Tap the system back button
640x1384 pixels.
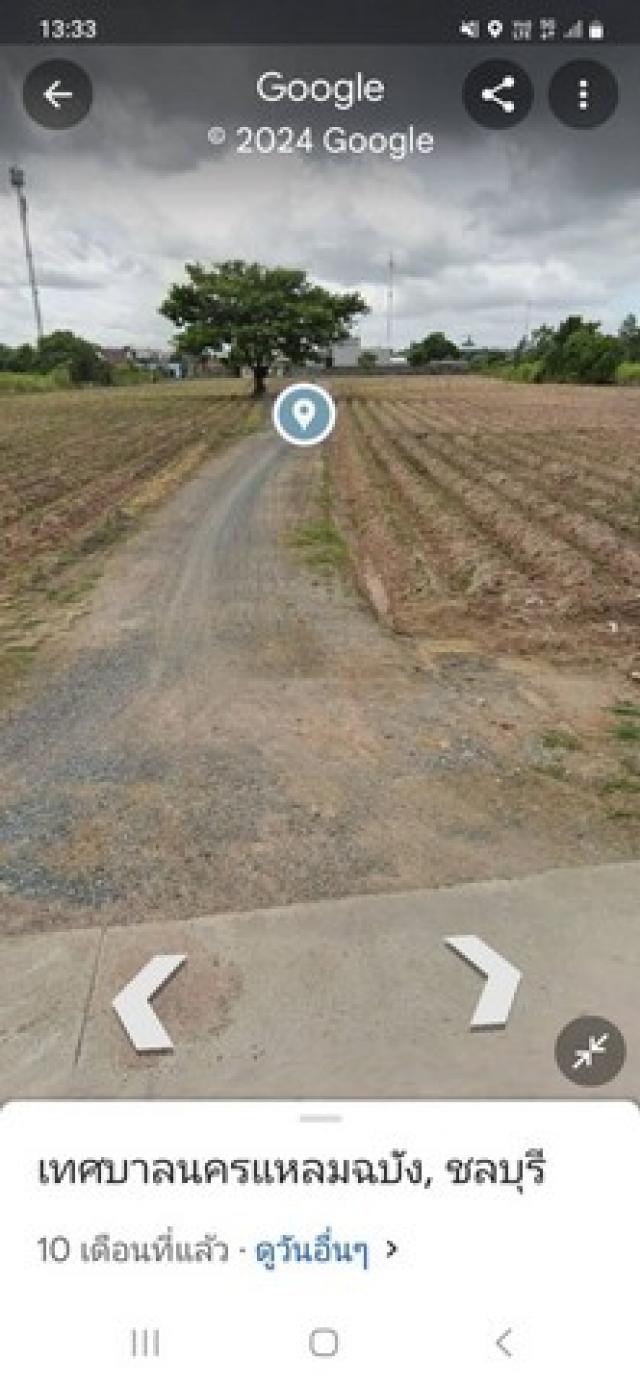pos(504,1342)
